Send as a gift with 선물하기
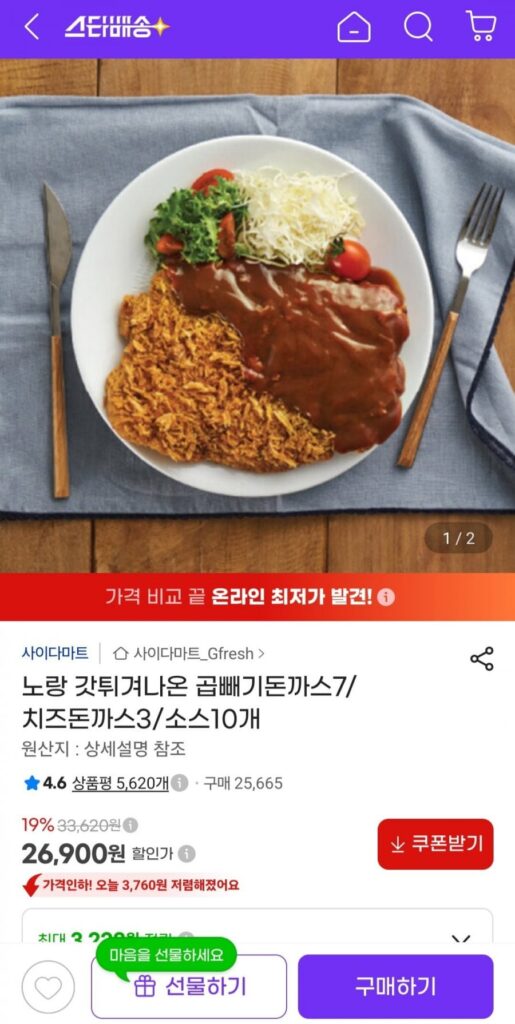This screenshot has width=515, height=1024. pyautogui.click(x=189, y=986)
